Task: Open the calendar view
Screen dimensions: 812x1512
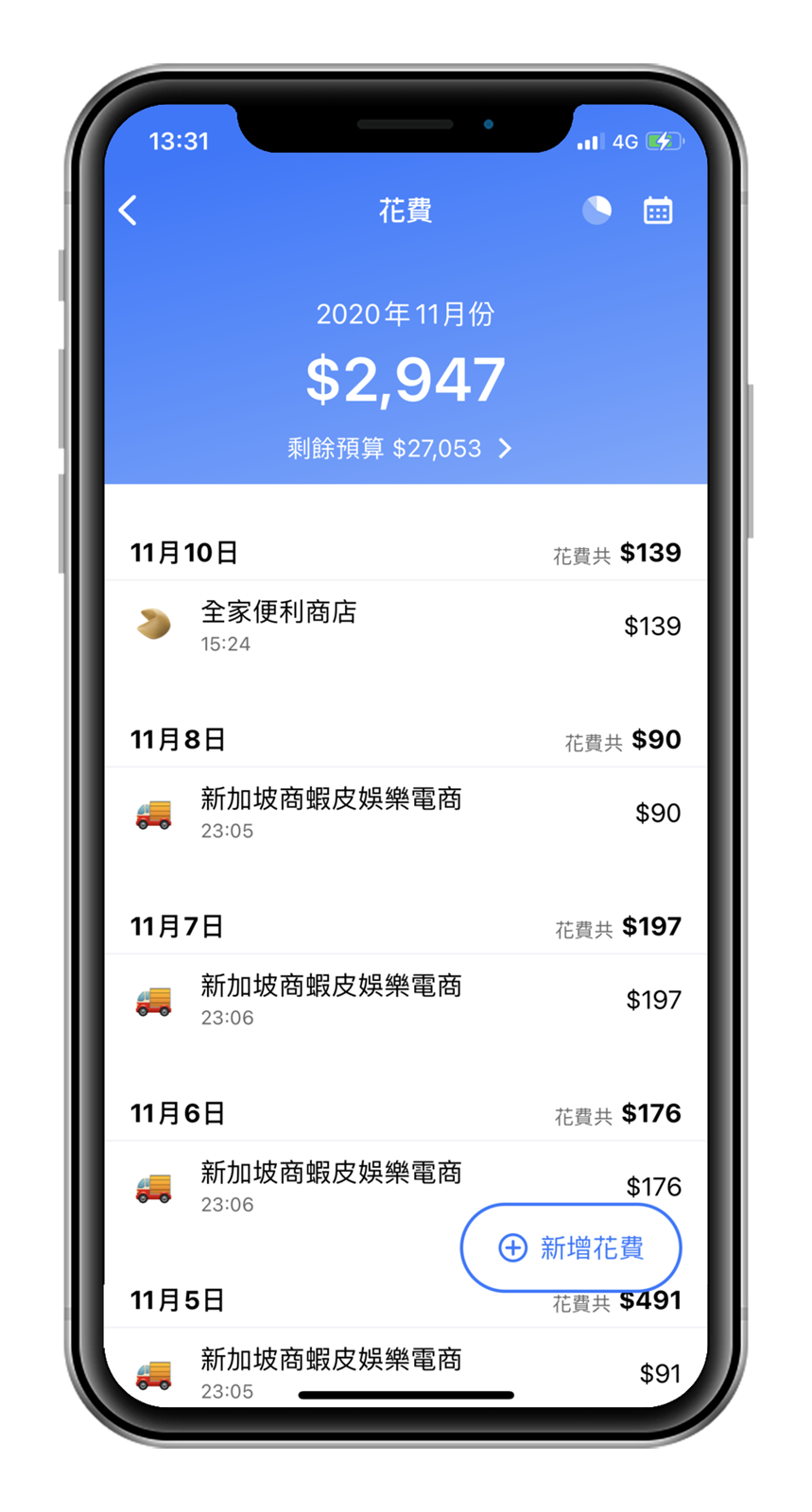Action: coord(658,211)
